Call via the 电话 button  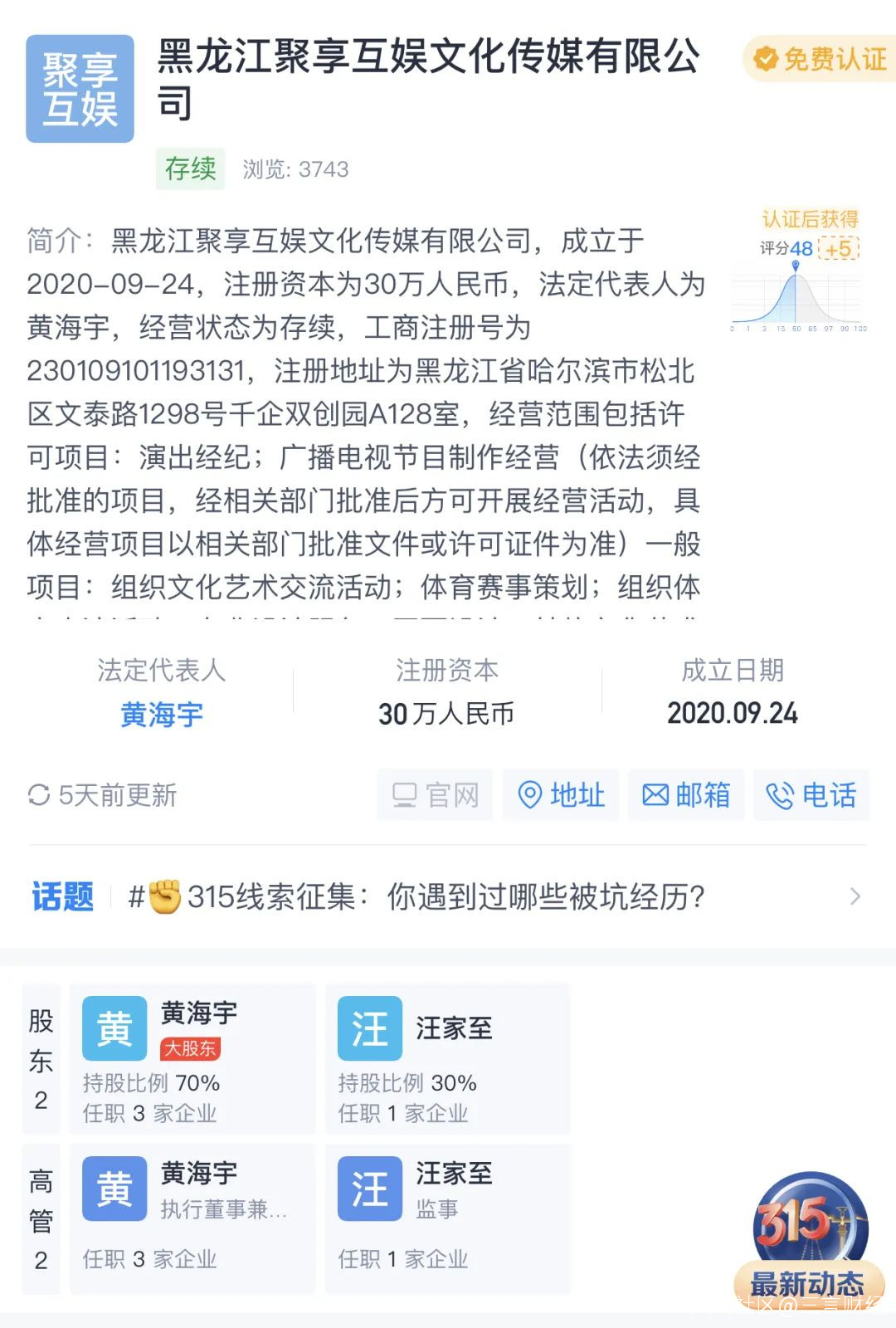click(x=811, y=795)
